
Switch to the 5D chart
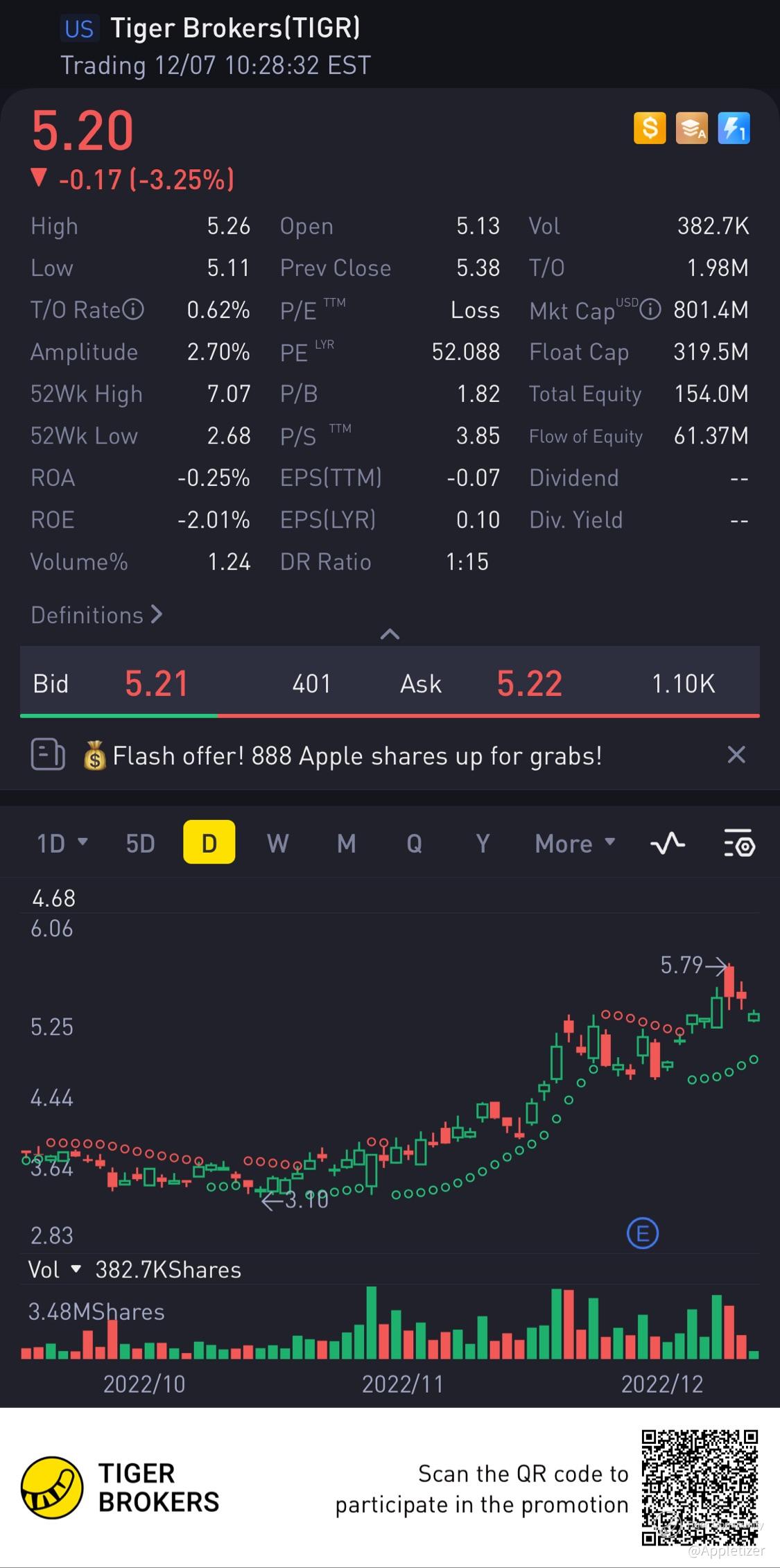click(x=140, y=843)
